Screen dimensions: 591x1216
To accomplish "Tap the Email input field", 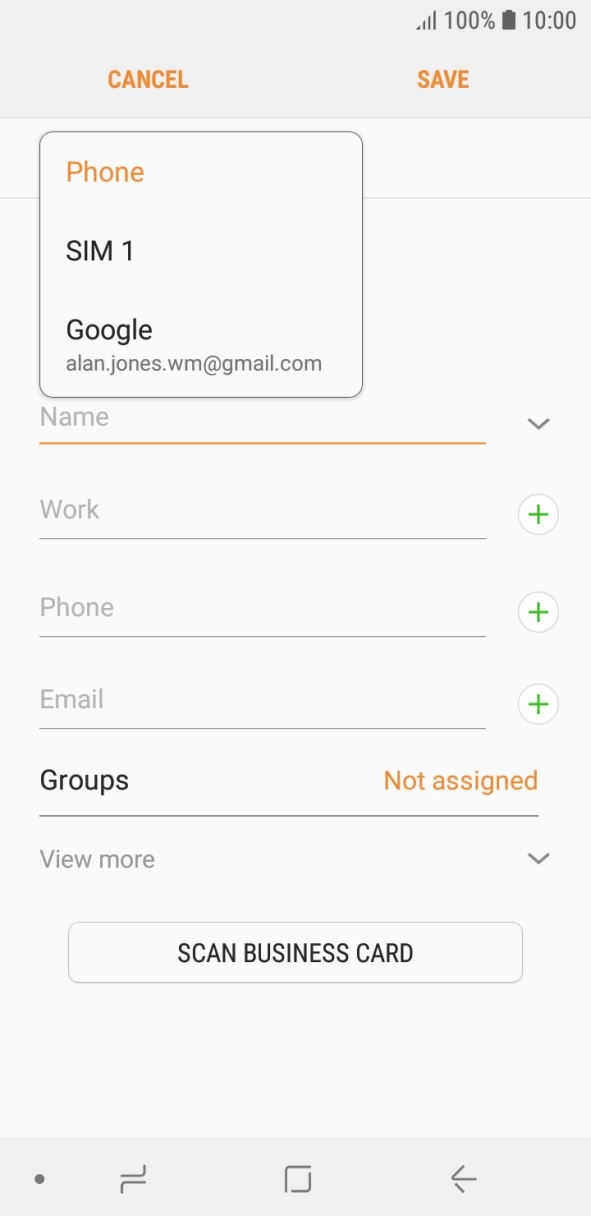I will pos(262,702).
